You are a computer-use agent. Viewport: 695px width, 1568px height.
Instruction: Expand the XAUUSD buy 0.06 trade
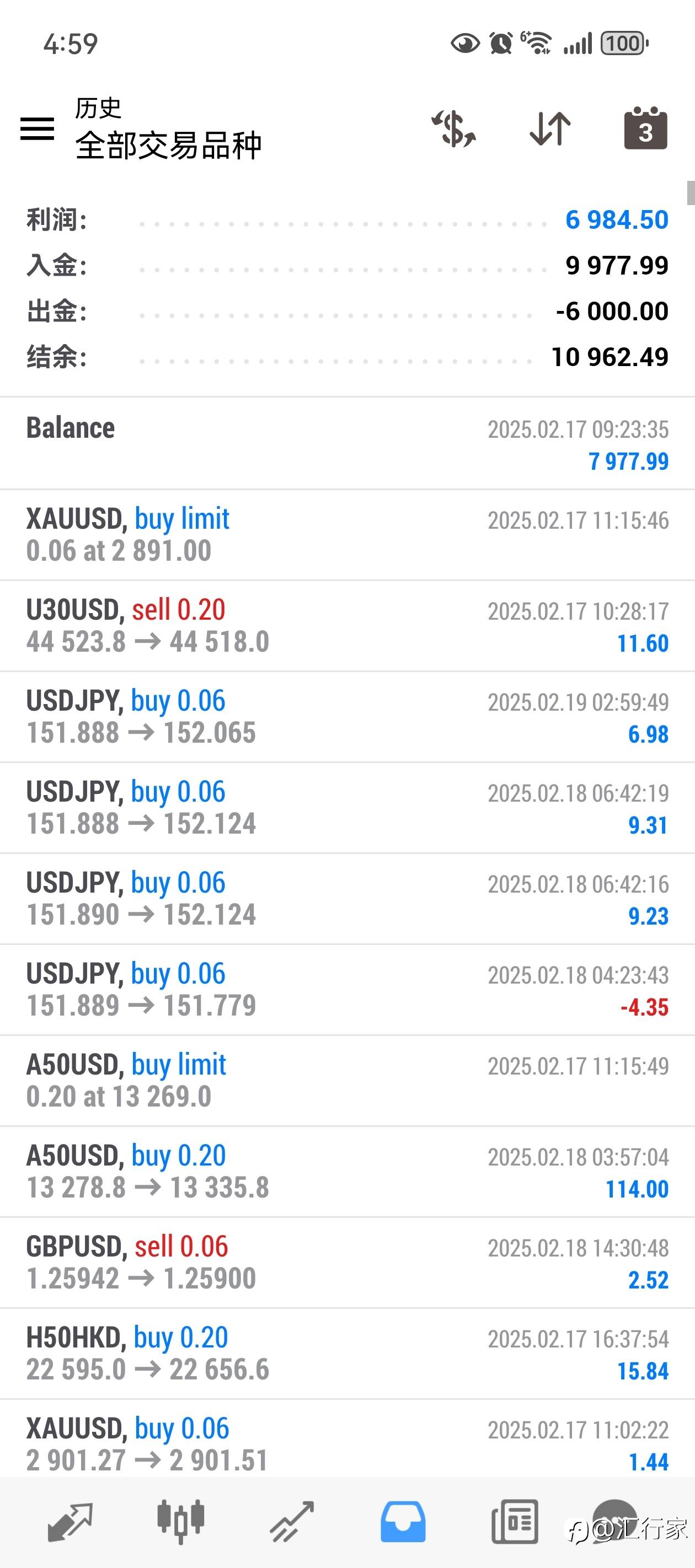pyautogui.click(x=347, y=1444)
